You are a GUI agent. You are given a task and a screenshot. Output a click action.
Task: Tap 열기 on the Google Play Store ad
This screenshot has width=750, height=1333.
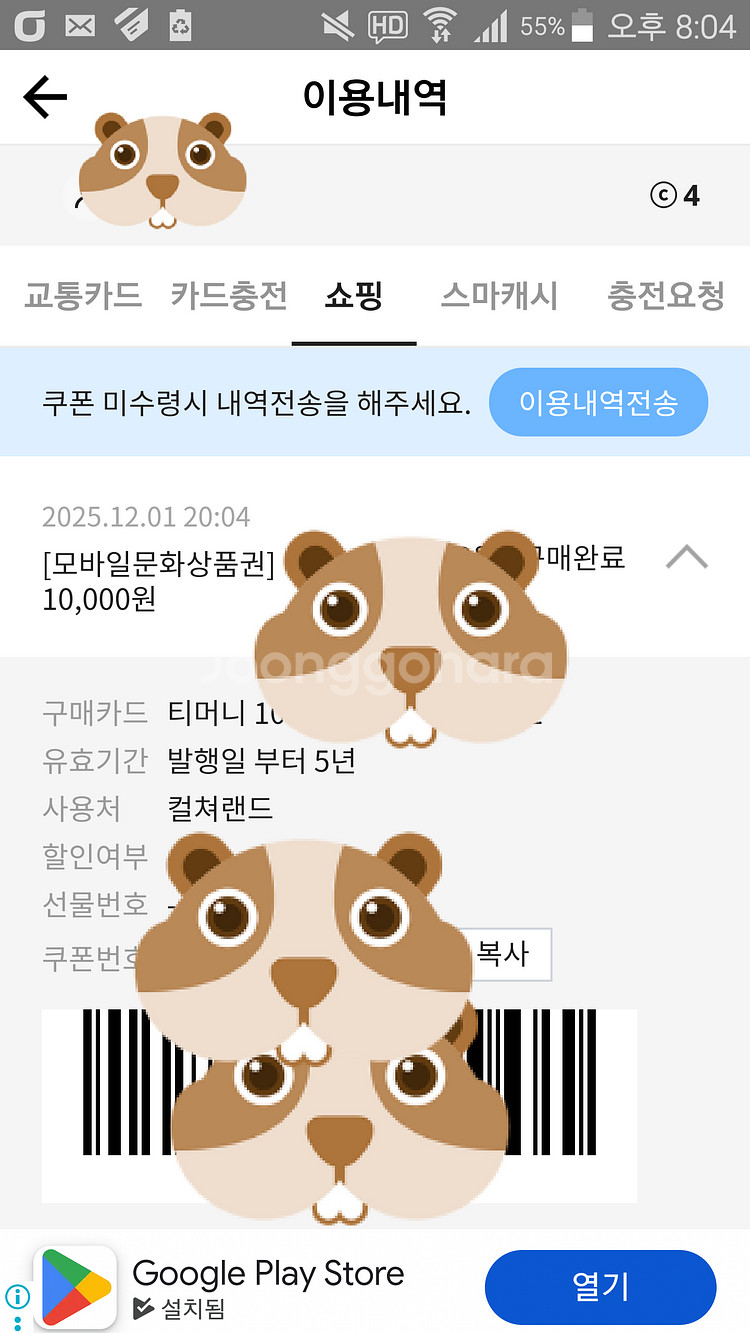pyautogui.click(x=600, y=1287)
